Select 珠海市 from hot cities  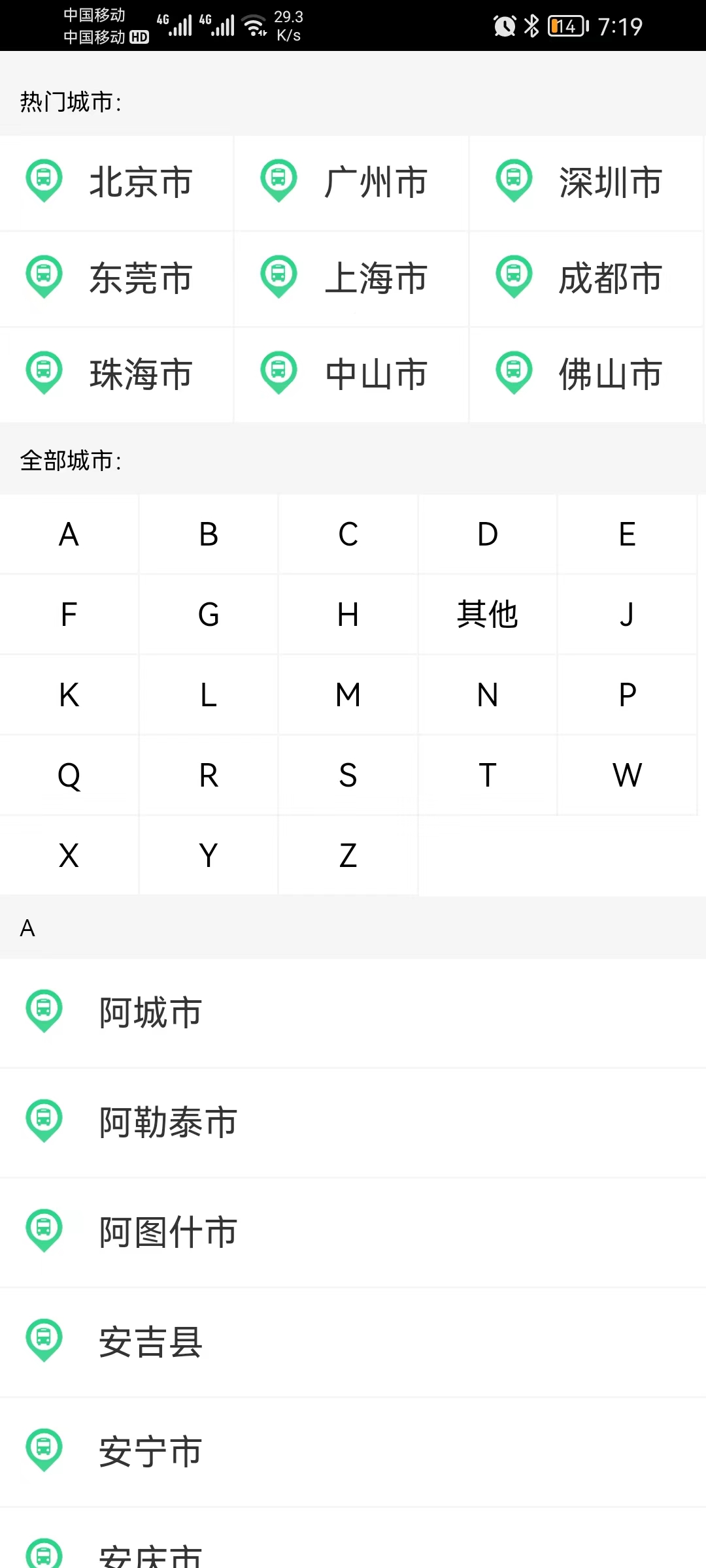[x=141, y=374]
